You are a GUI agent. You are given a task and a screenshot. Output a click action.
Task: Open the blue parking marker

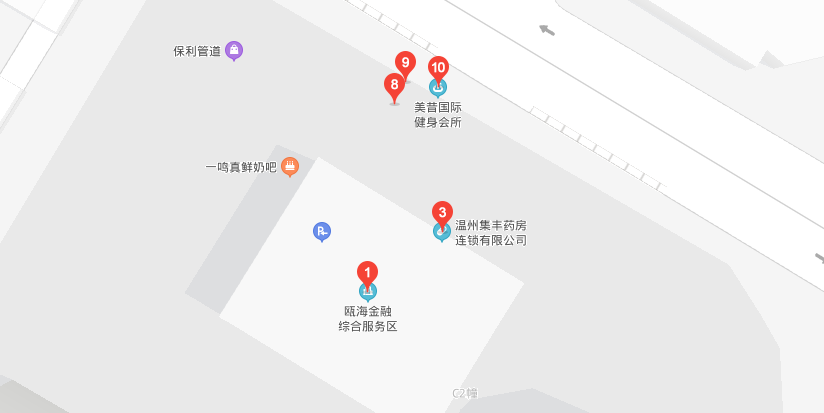pos(322,232)
